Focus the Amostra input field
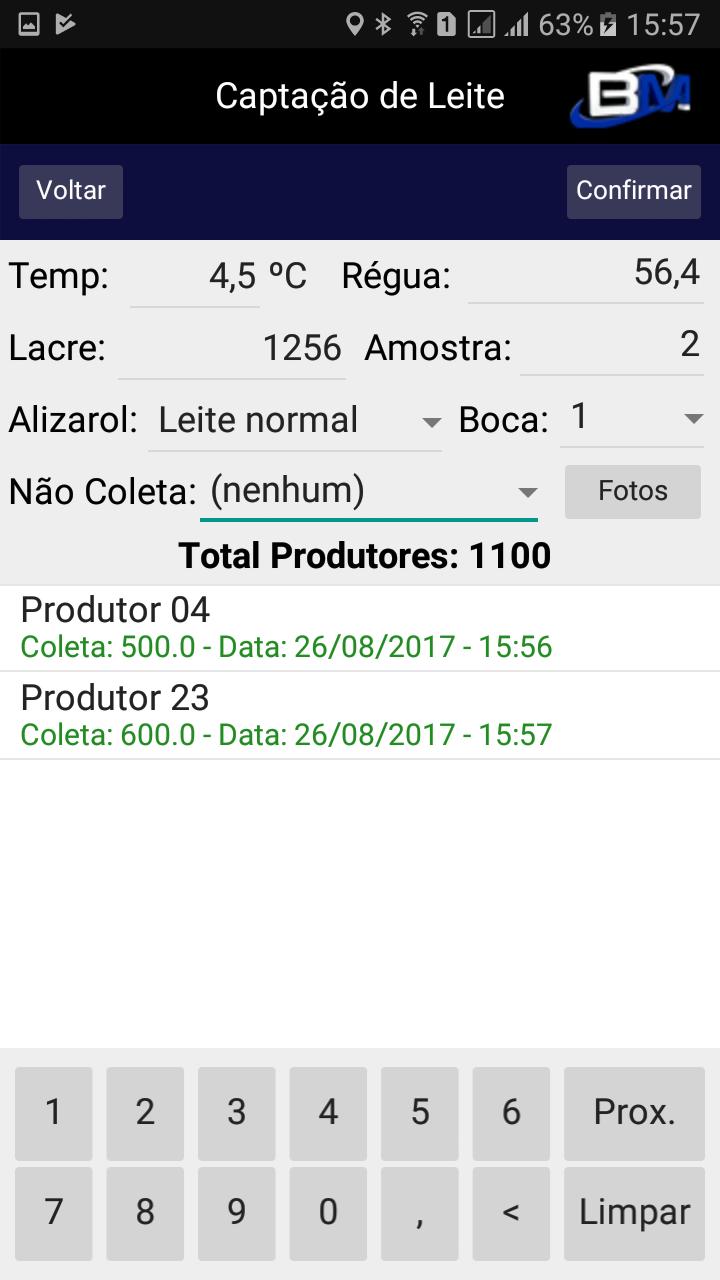Image resolution: width=720 pixels, height=1280 pixels. [612, 346]
